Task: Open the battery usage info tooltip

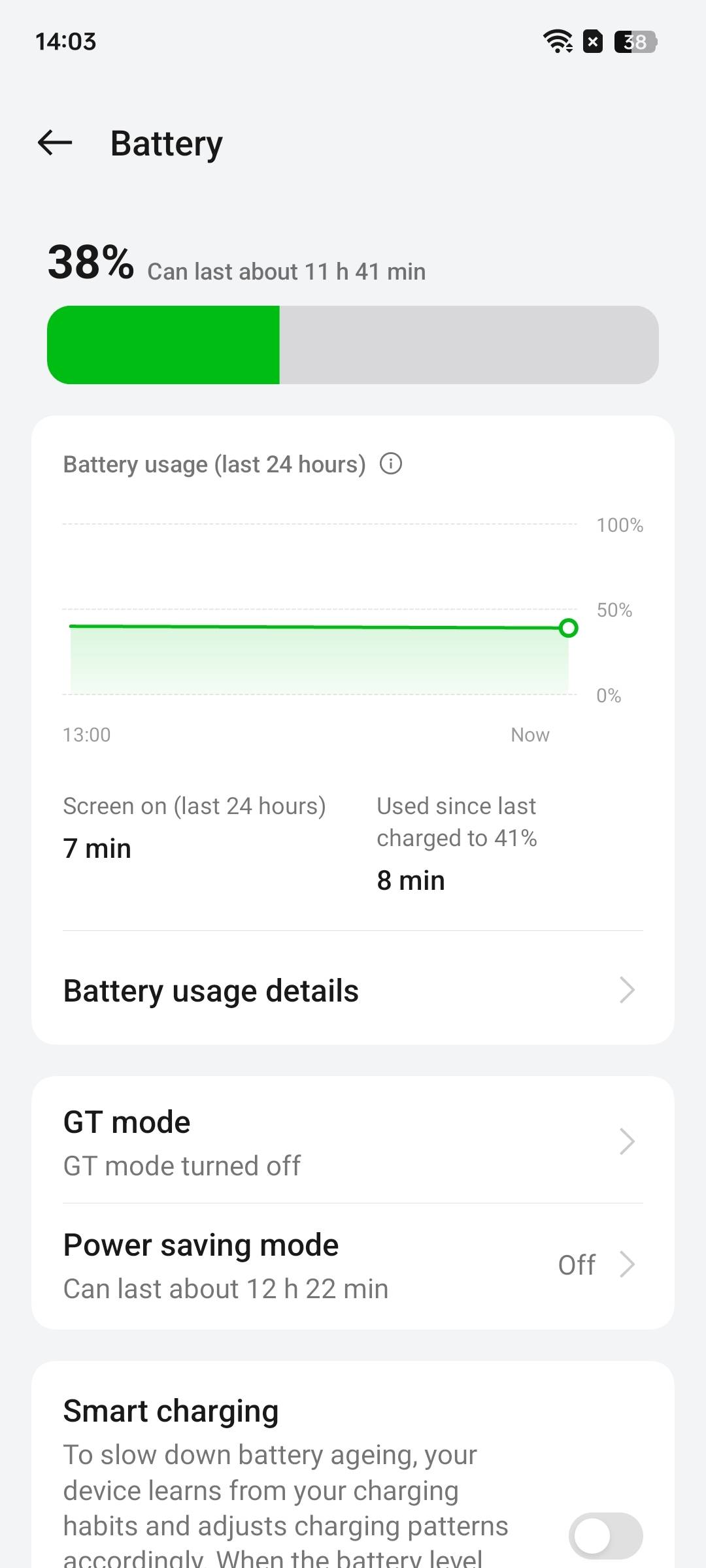Action: (390, 464)
